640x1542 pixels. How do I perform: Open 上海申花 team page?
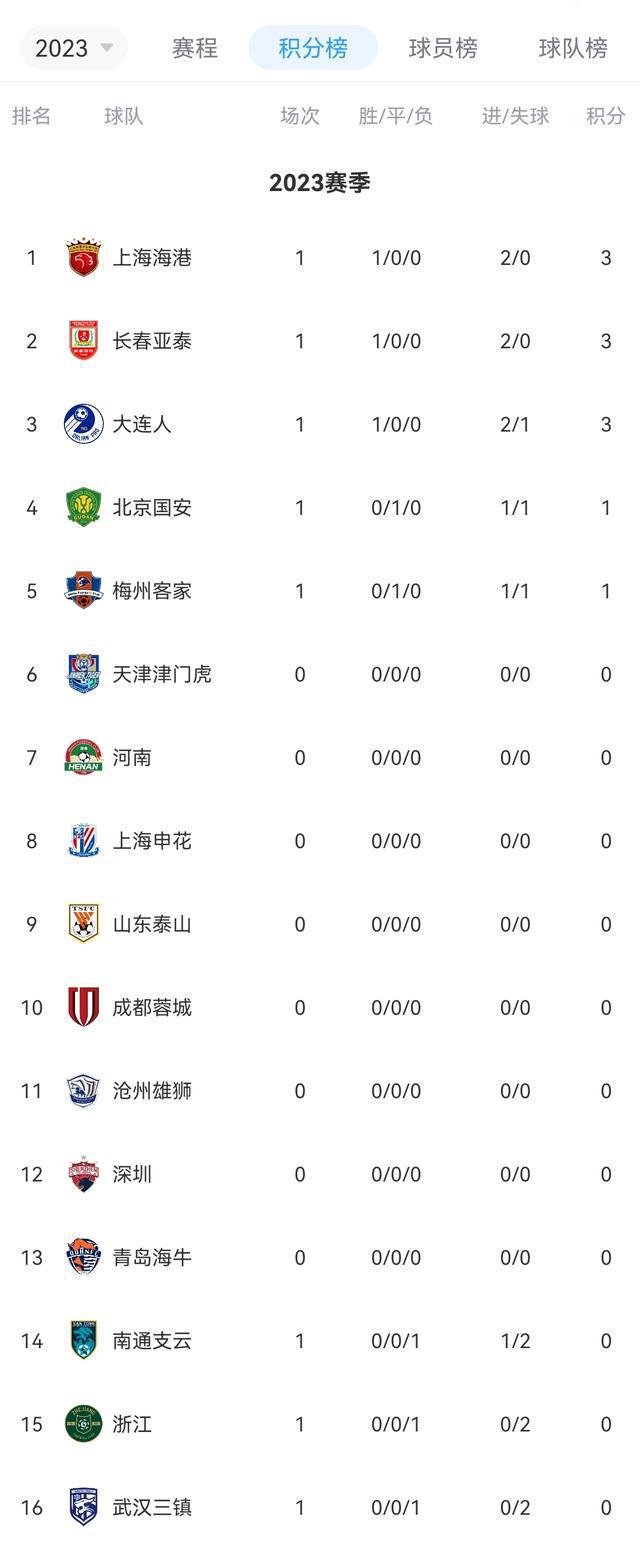(151, 841)
